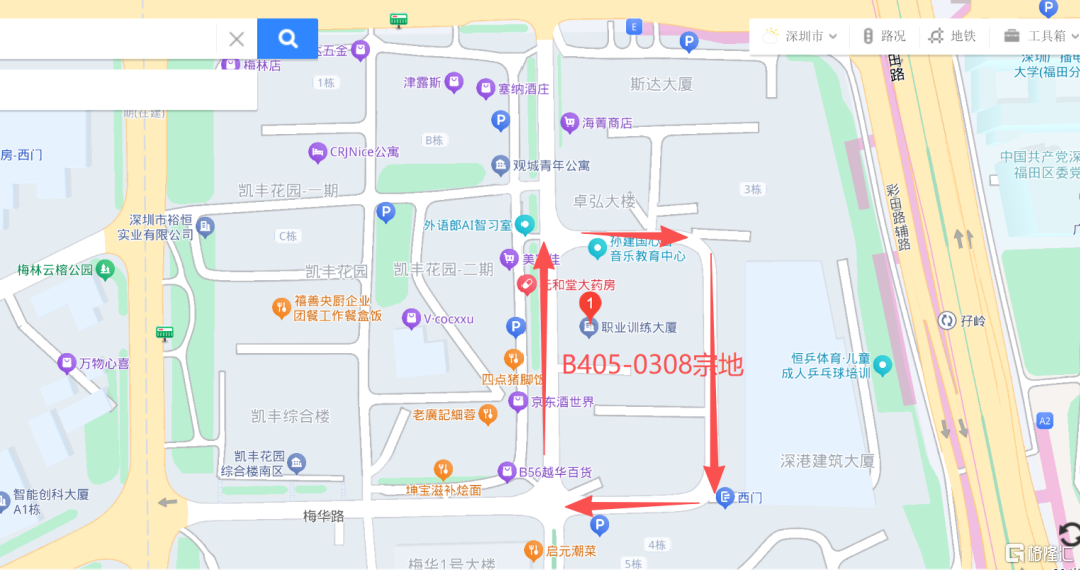Select the 四点猪脚饭 restaurant marker

[514, 359]
